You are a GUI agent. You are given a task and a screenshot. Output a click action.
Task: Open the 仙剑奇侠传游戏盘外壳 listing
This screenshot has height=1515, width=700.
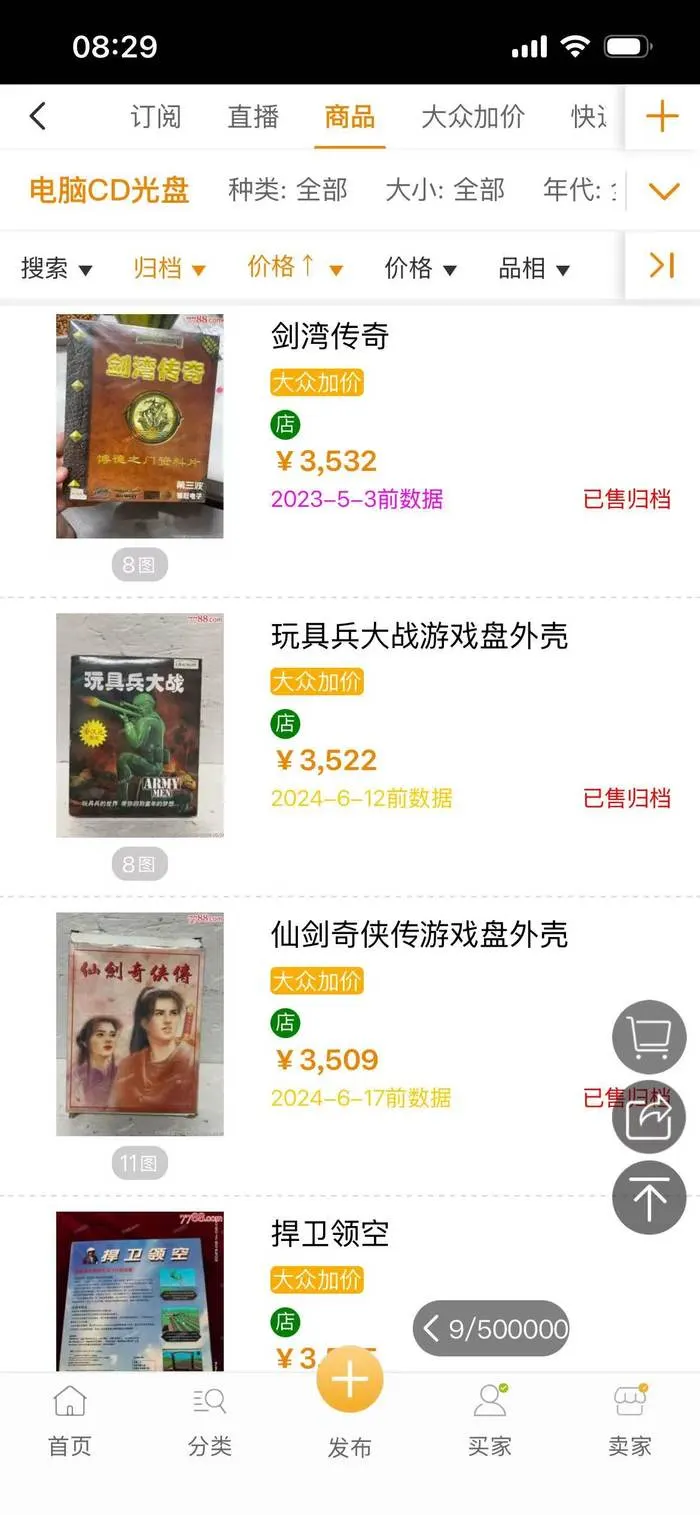click(x=420, y=934)
